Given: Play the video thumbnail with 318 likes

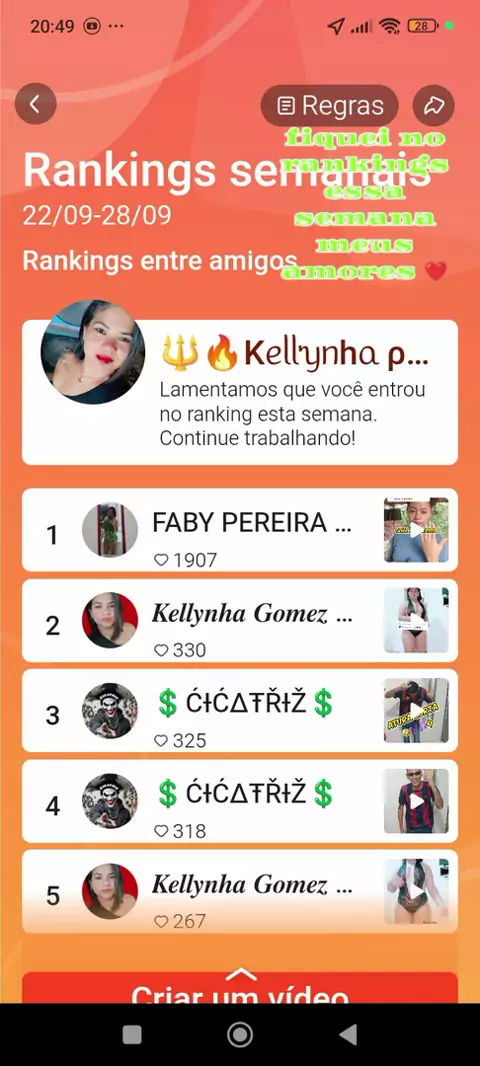Looking at the screenshot, I should [416, 801].
